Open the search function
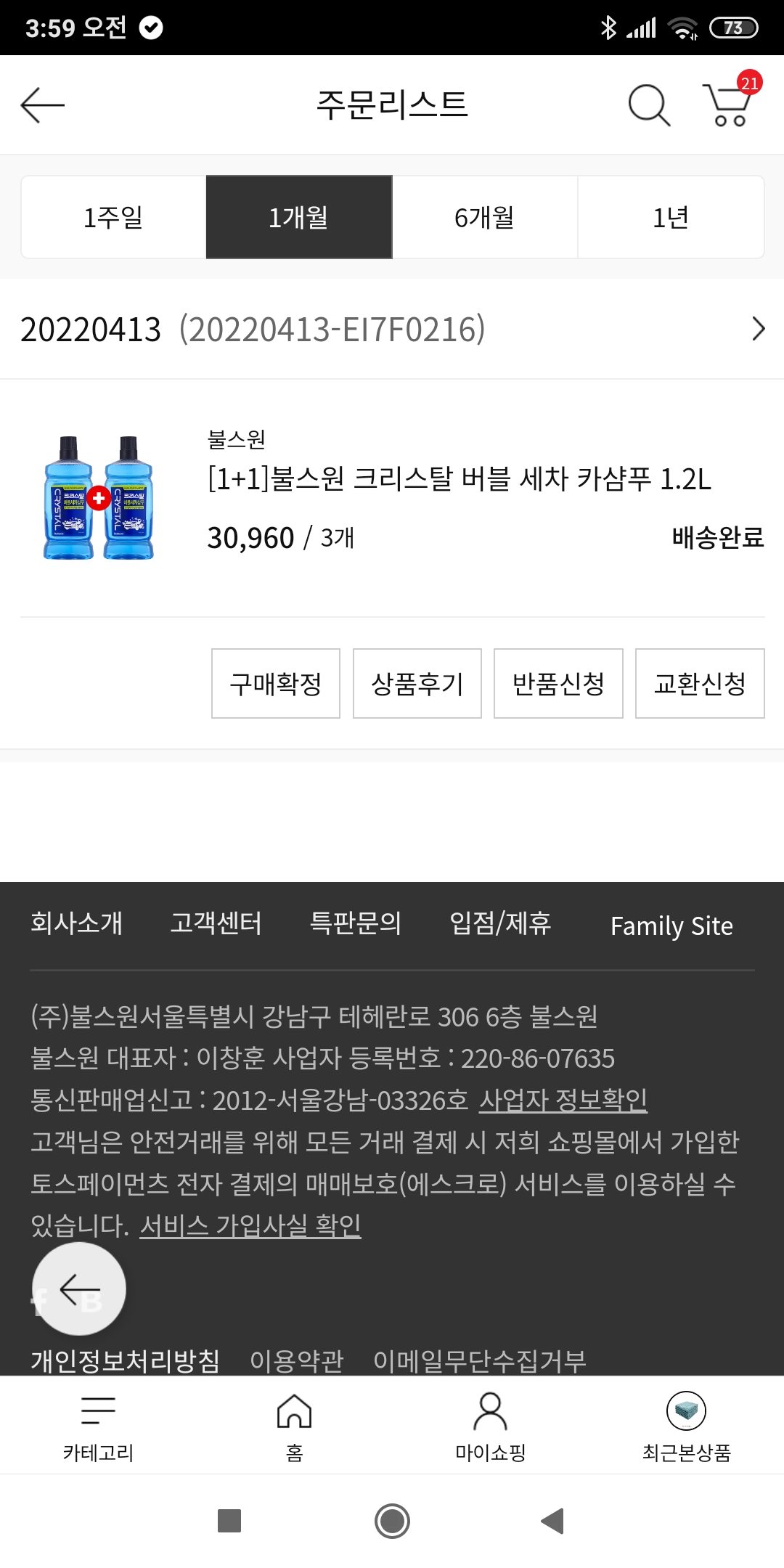The height and width of the screenshot is (1568, 784). coord(648,105)
